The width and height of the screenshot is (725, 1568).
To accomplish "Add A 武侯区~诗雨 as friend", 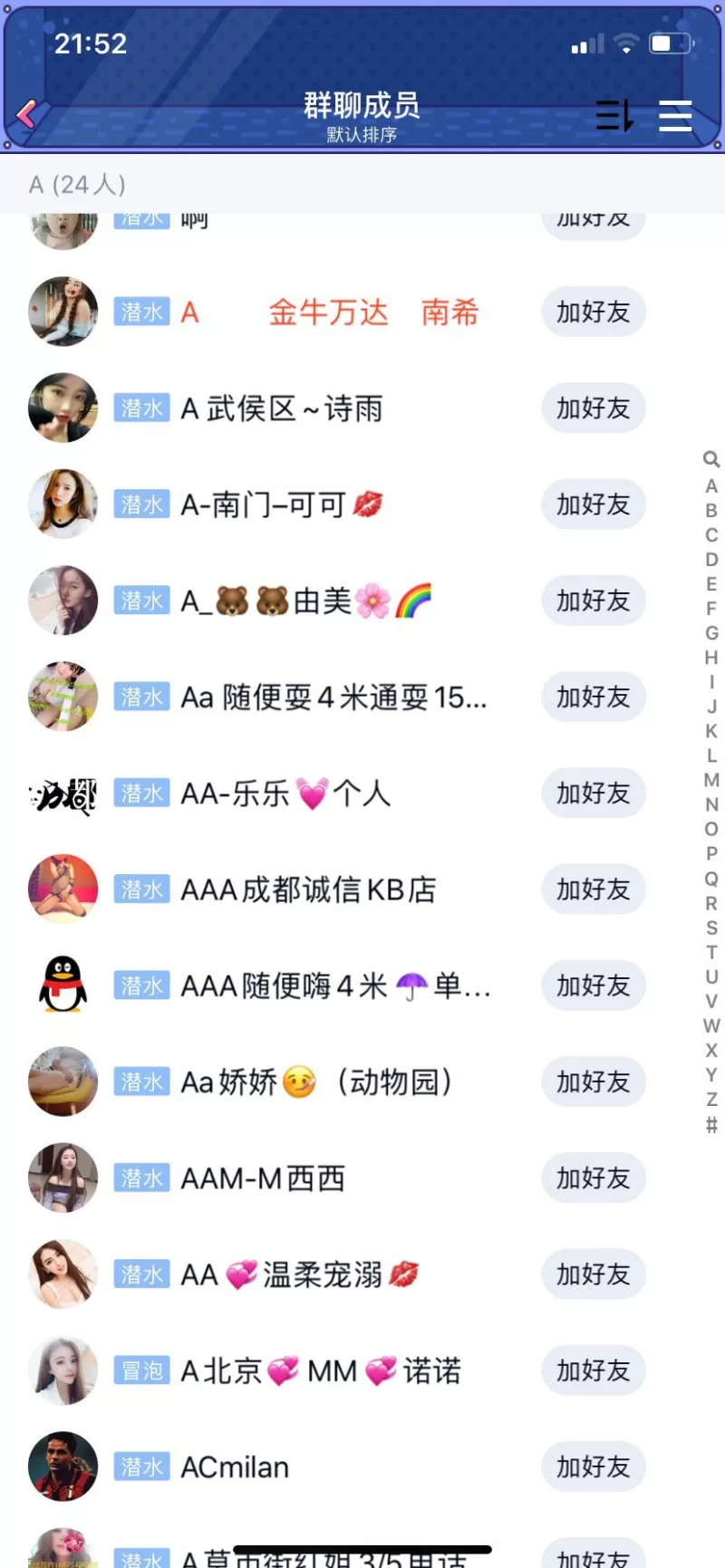I will (x=593, y=409).
